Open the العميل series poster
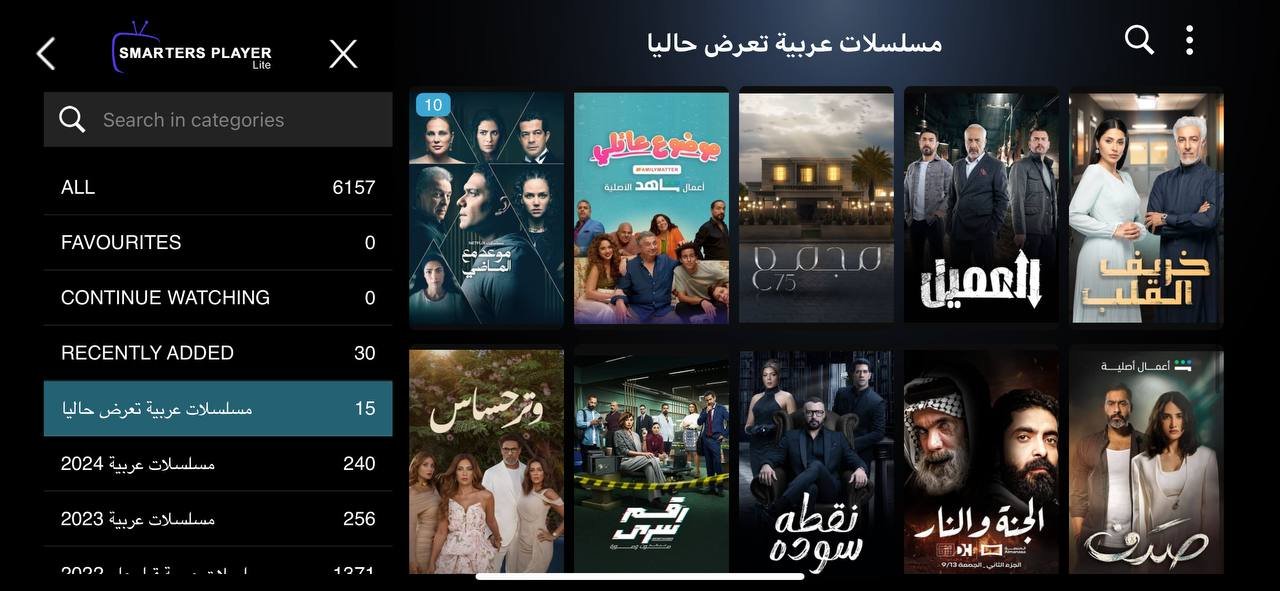This screenshot has width=1280, height=591. pyautogui.click(x=981, y=208)
